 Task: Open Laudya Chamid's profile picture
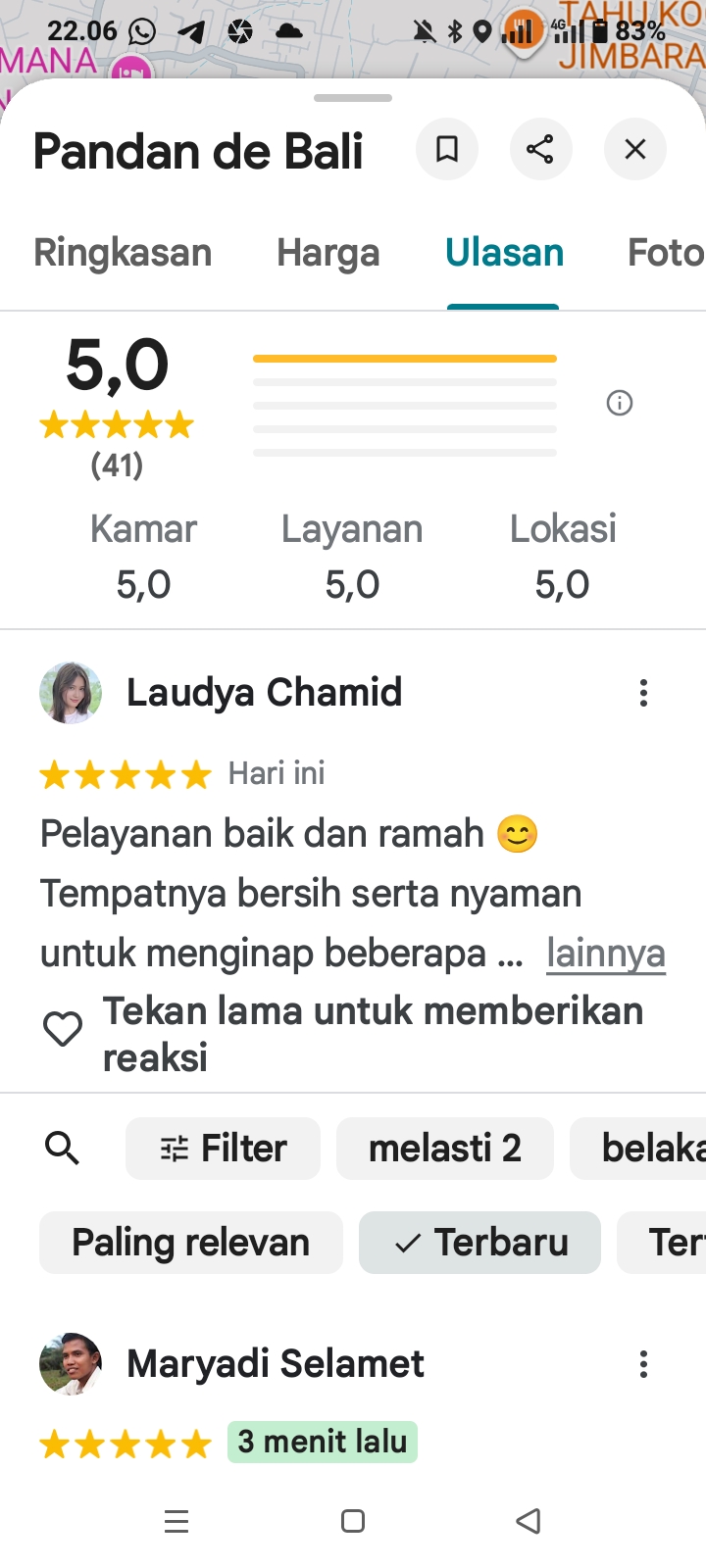tap(71, 693)
